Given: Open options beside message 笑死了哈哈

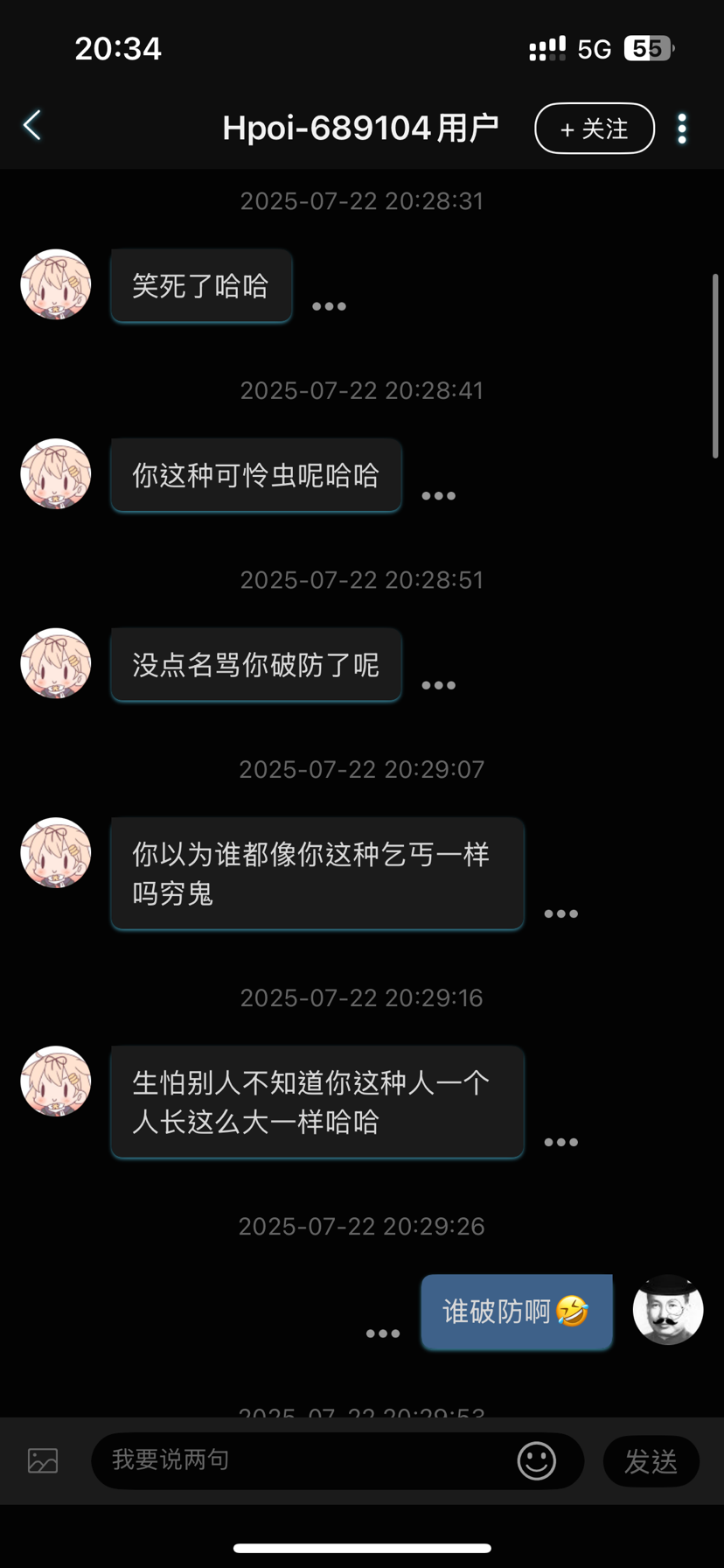Looking at the screenshot, I should (329, 306).
